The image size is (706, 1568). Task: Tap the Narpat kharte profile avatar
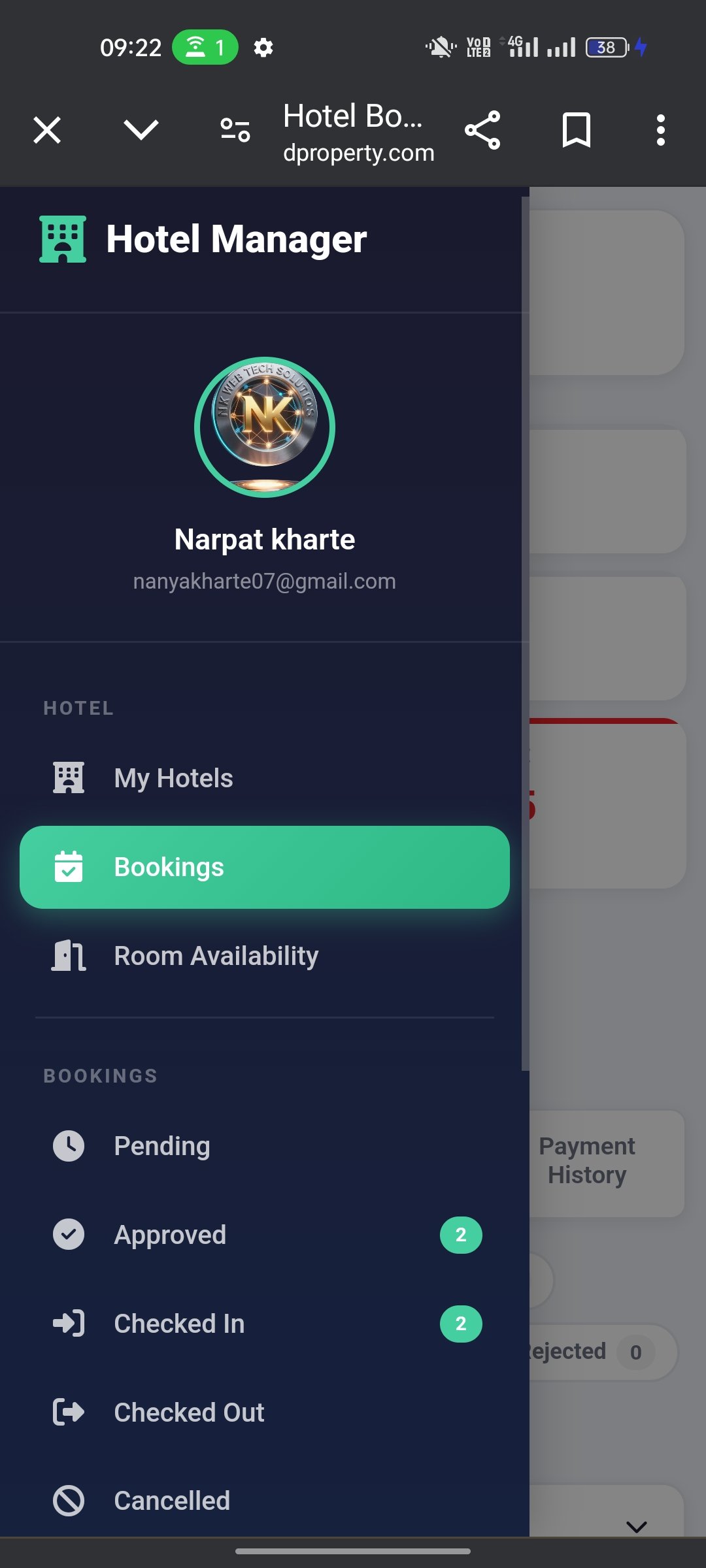[265, 427]
